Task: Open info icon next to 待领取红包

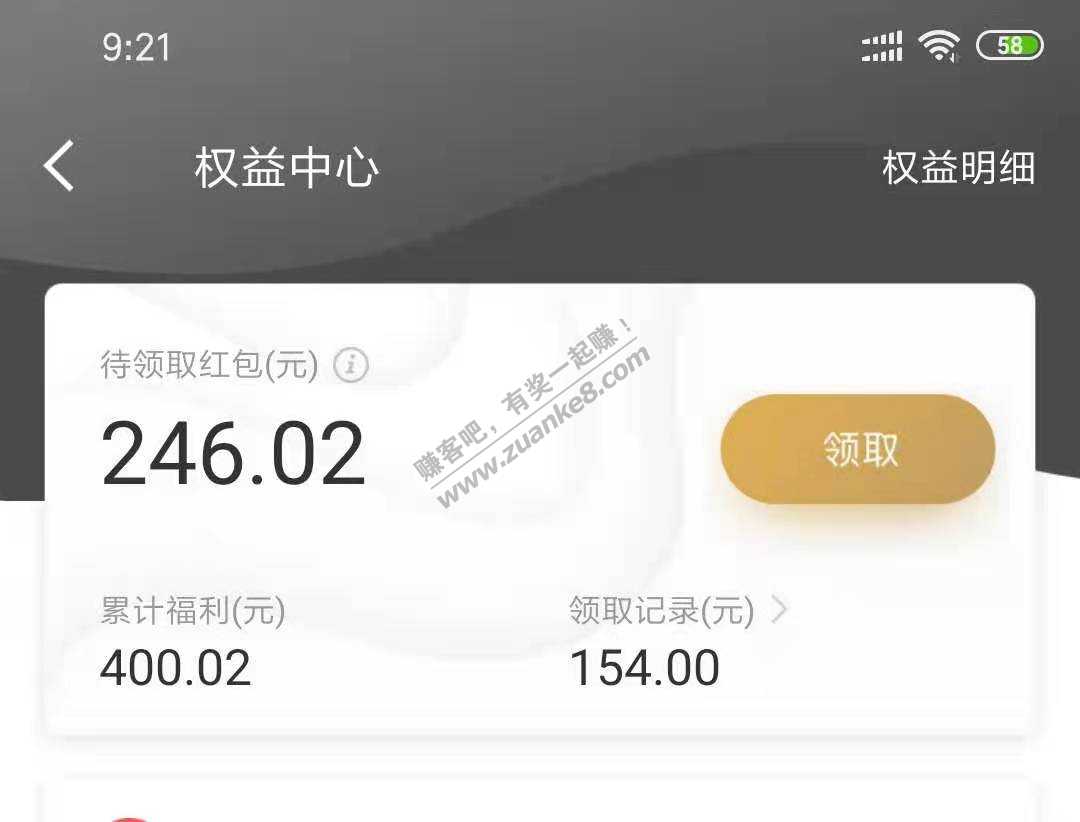Action: [x=351, y=365]
